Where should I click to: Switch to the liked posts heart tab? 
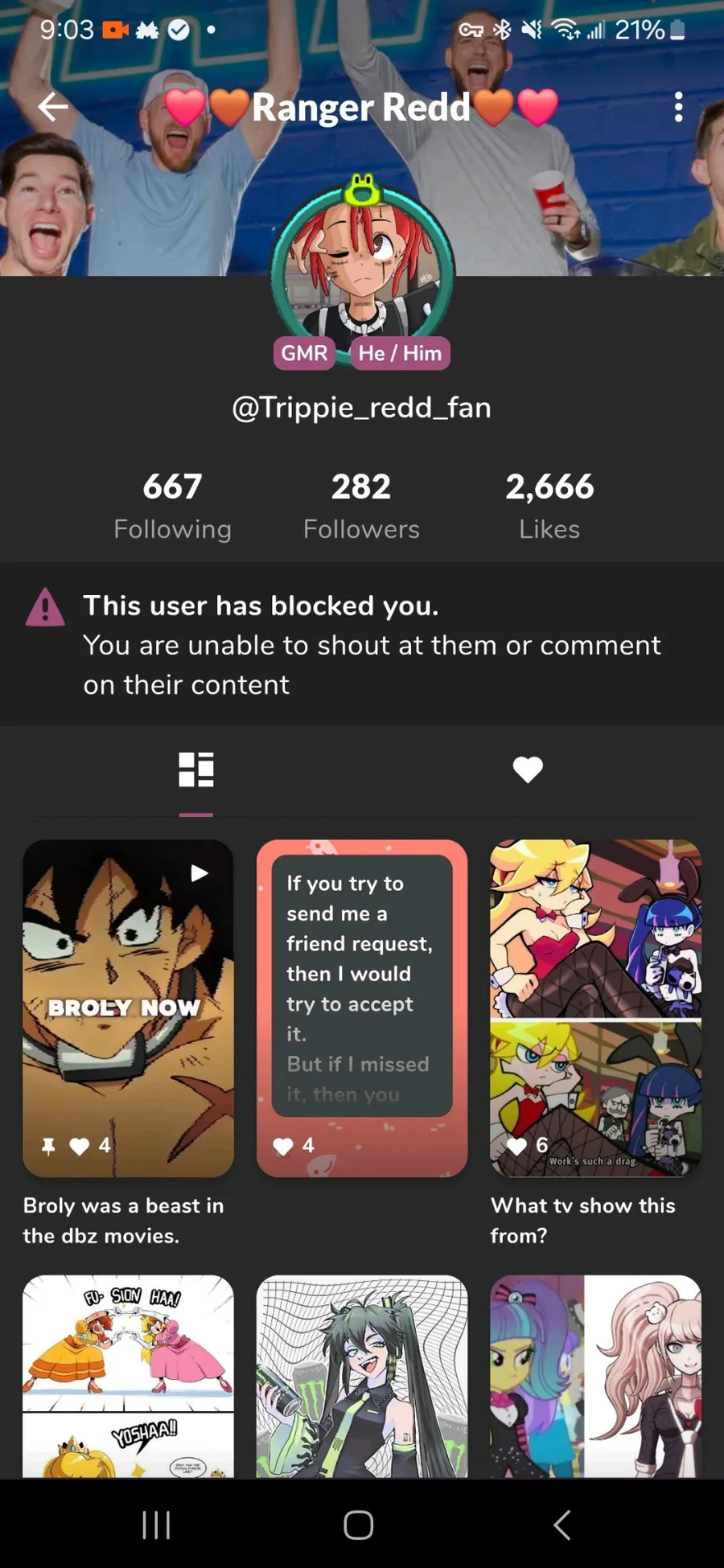tap(528, 770)
